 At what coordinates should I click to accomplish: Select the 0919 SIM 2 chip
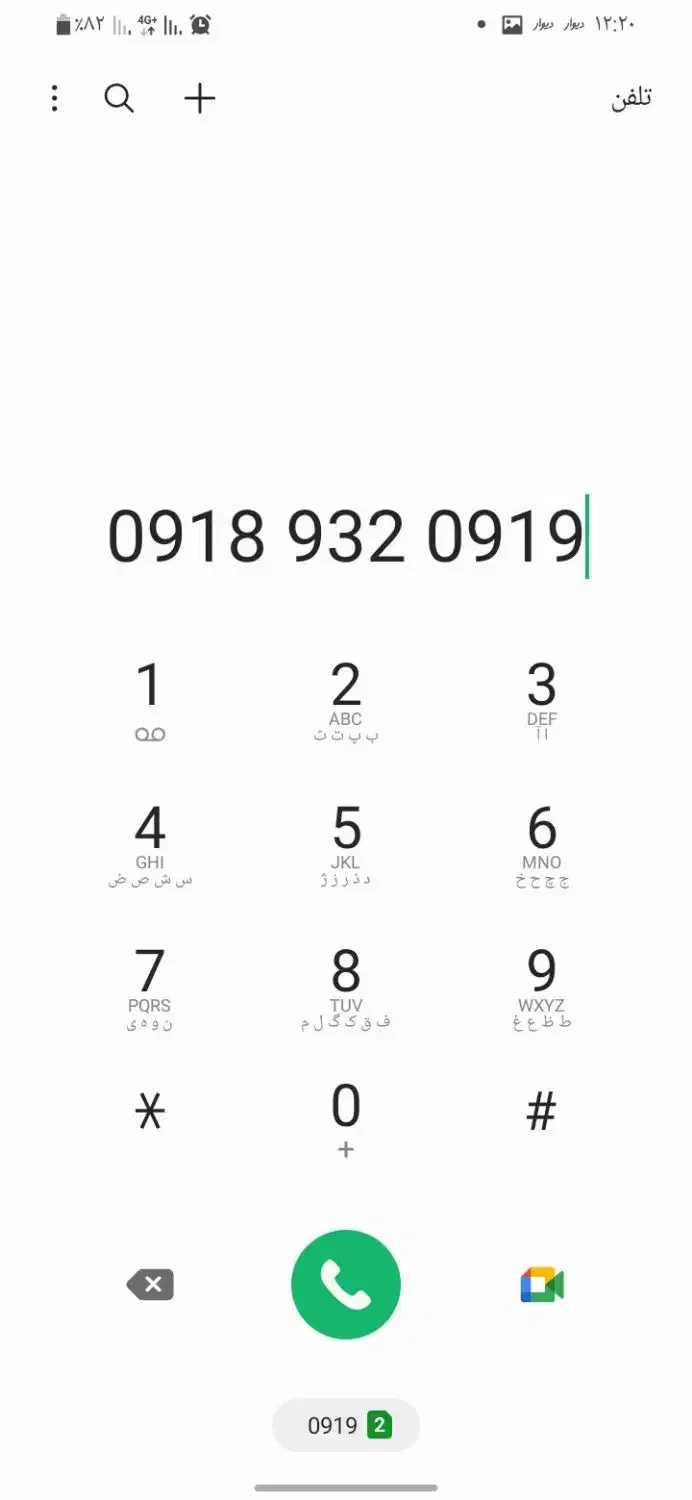[x=346, y=1425]
